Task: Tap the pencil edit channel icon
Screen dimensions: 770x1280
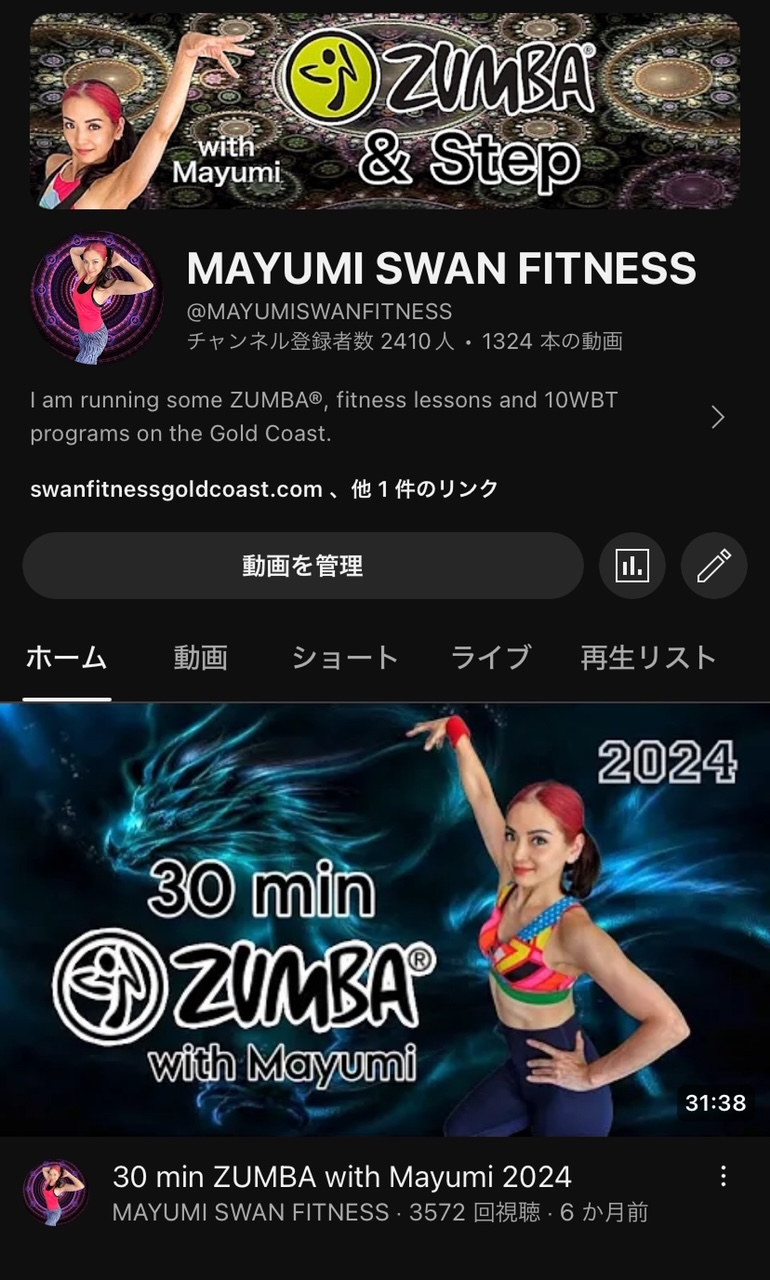Action: pos(713,566)
